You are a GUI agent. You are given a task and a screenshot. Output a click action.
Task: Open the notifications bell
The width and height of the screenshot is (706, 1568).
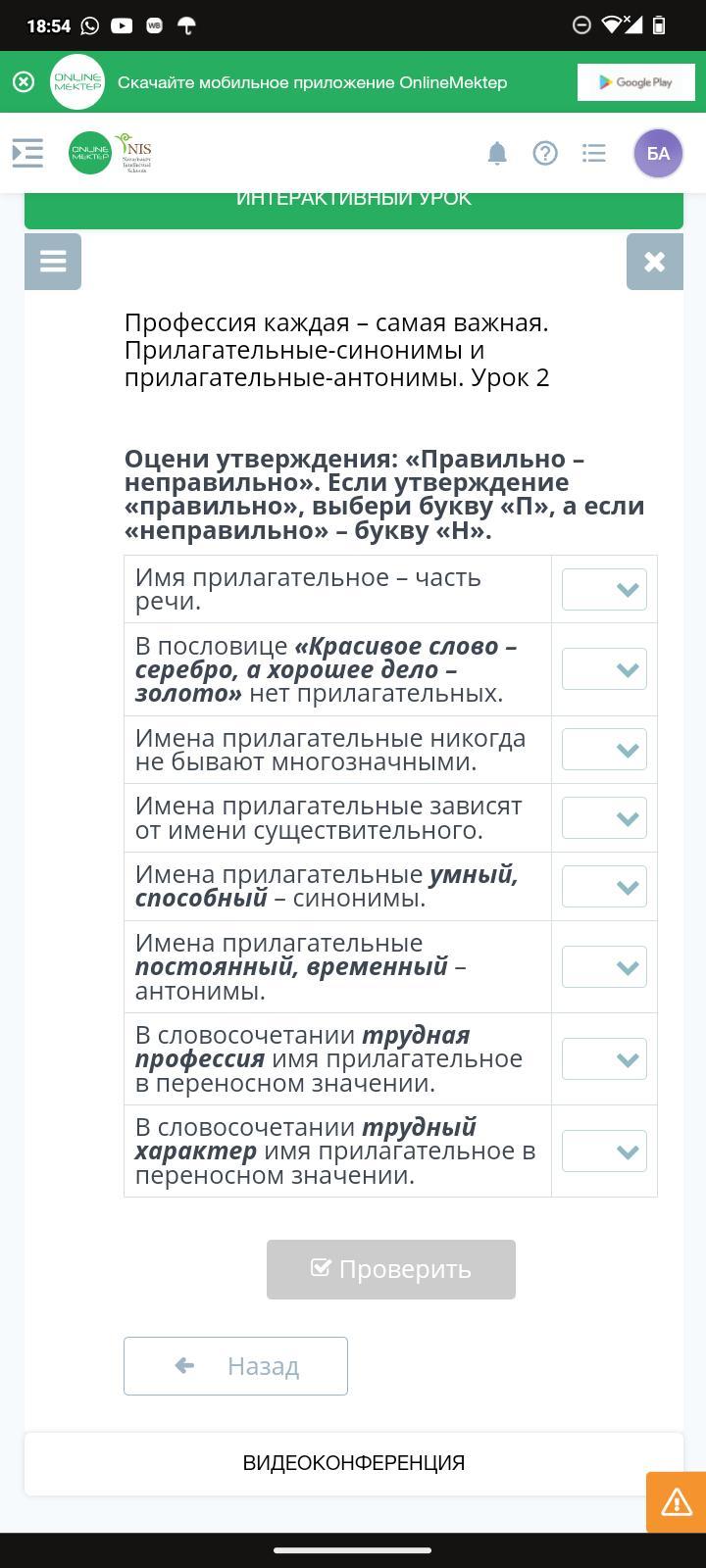click(497, 153)
